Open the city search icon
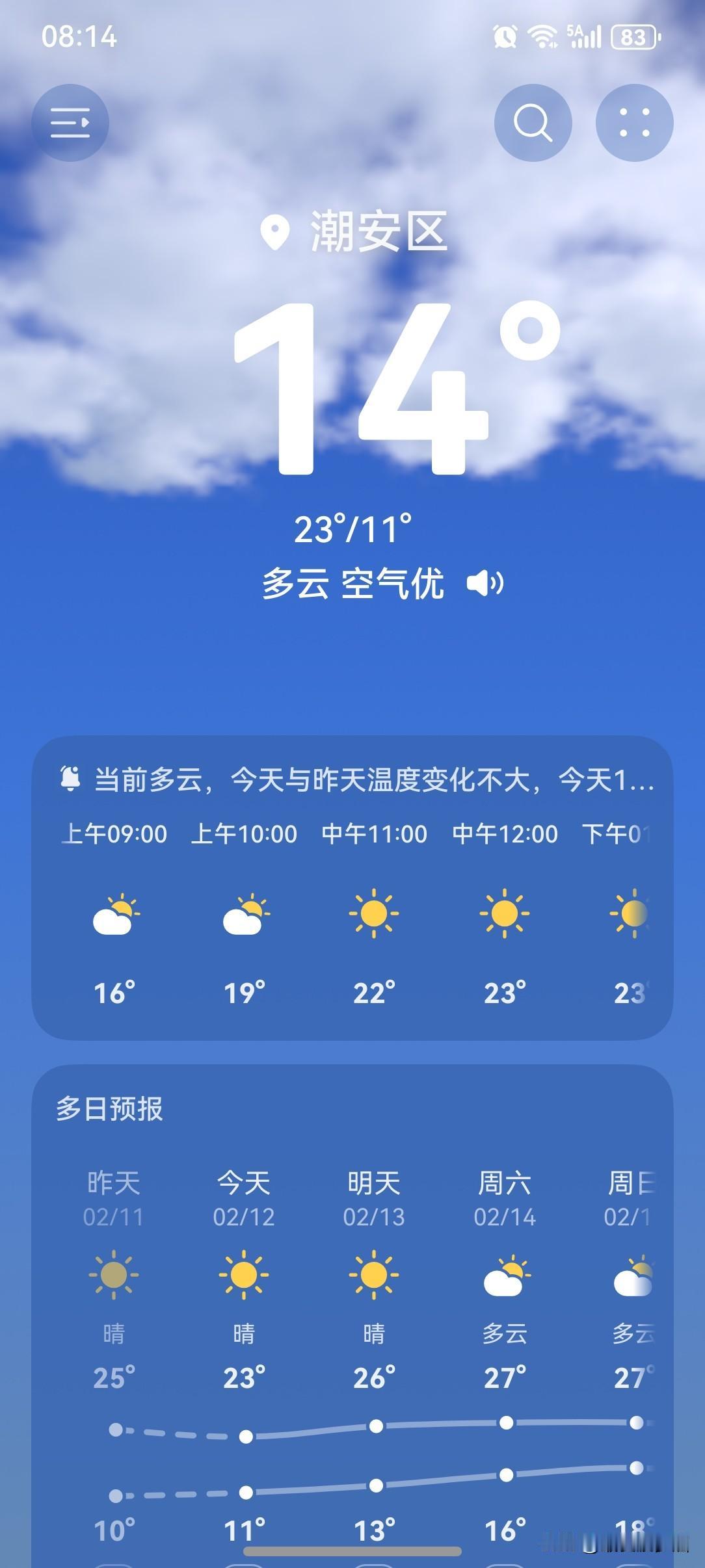Image resolution: width=705 pixels, height=1568 pixels. [x=533, y=123]
